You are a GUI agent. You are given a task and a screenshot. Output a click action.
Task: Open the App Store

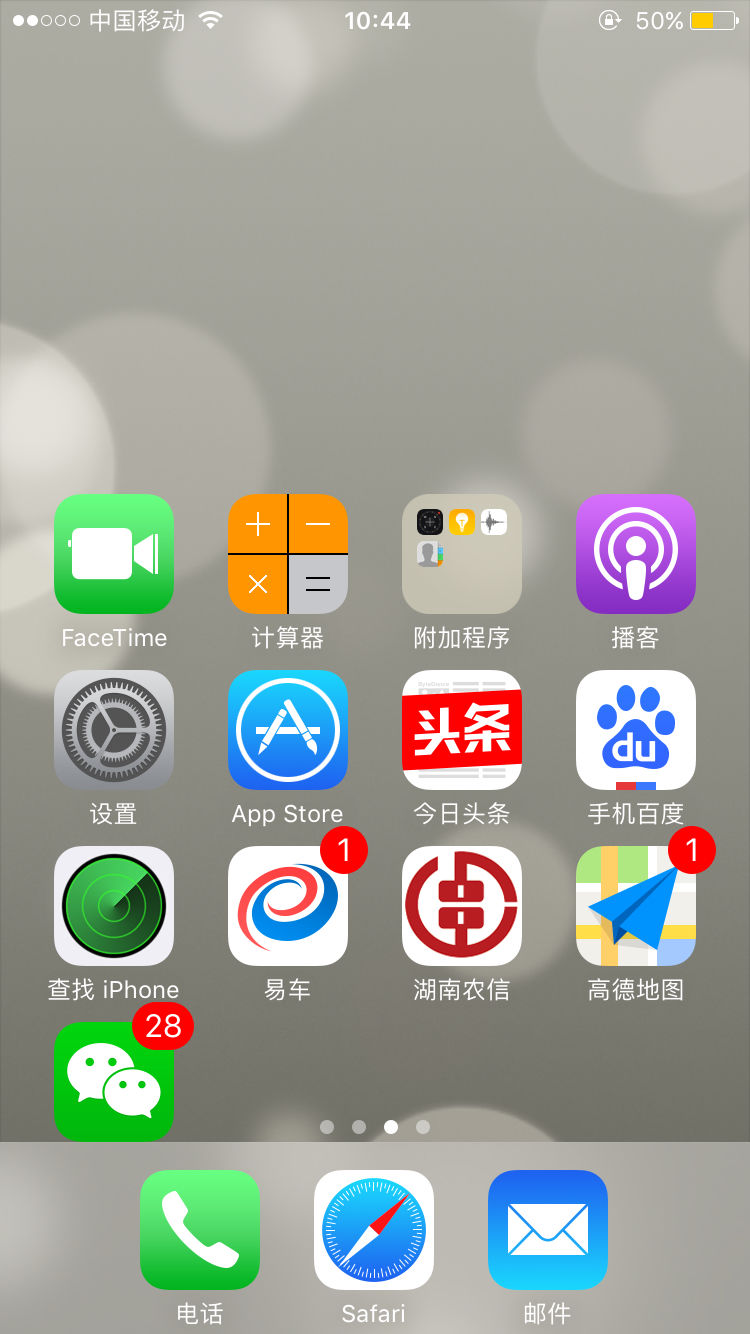(x=288, y=730)
